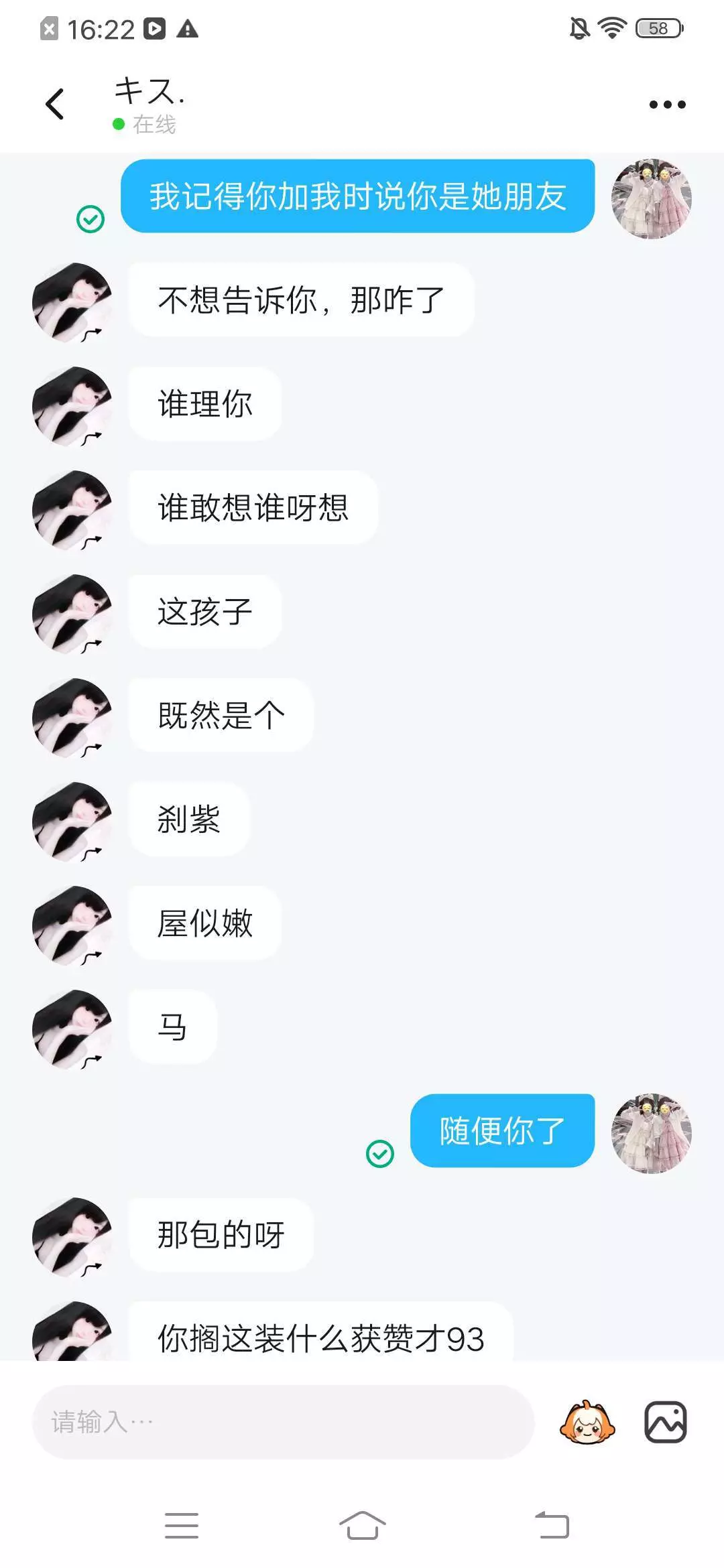Tap the system home button
Image resolution: width=724 pixels, height=1568 pixels.
click(362, 1525)
